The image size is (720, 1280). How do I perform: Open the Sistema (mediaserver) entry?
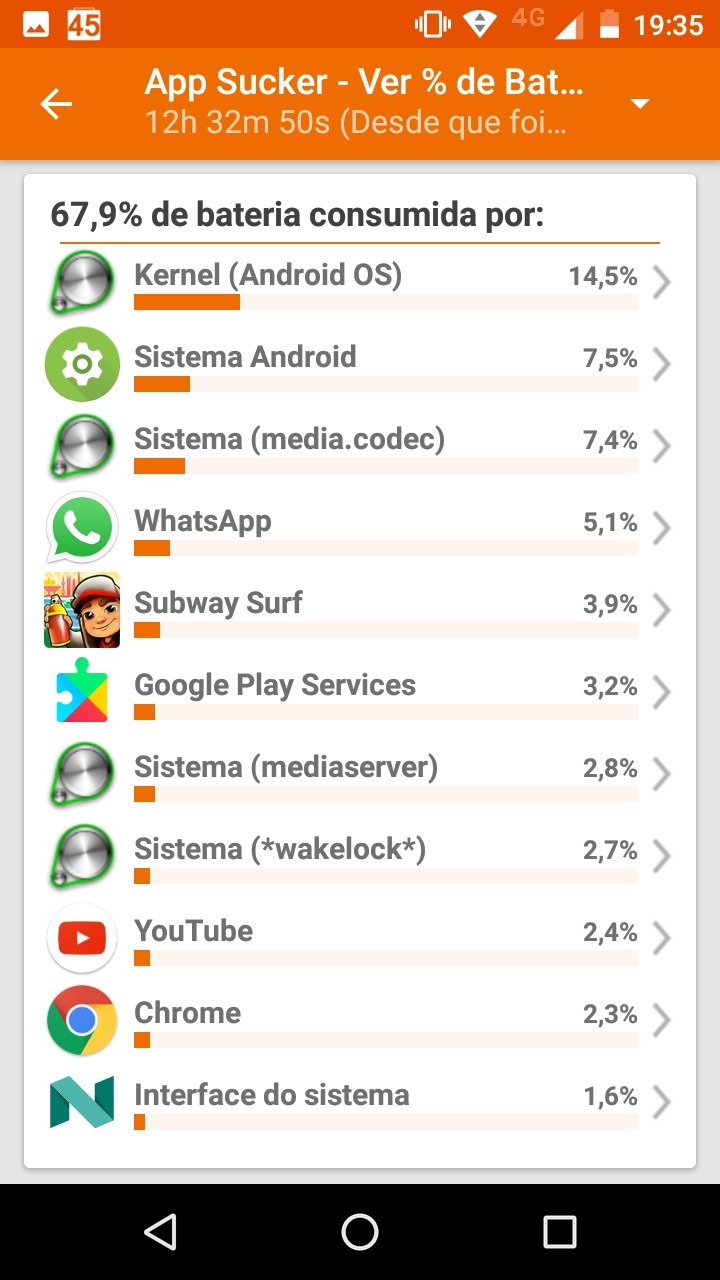coord(360,775)
